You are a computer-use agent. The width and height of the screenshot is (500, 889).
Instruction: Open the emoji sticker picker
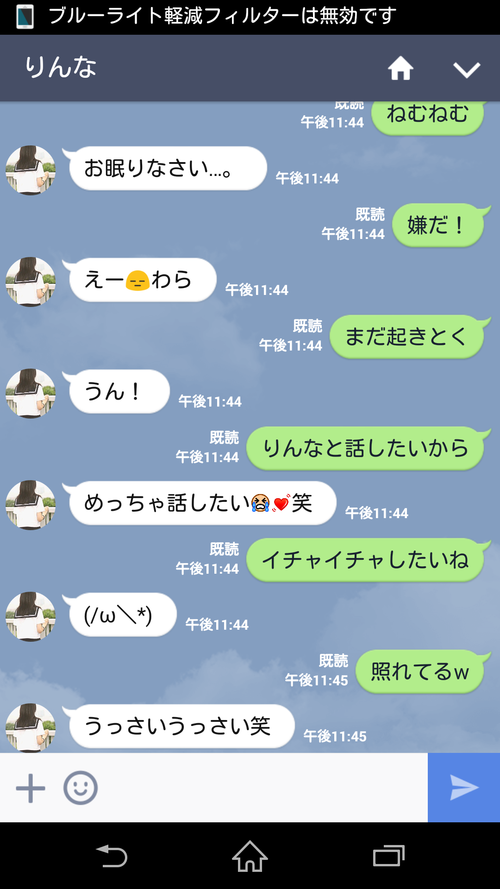[x=80, y=788]
